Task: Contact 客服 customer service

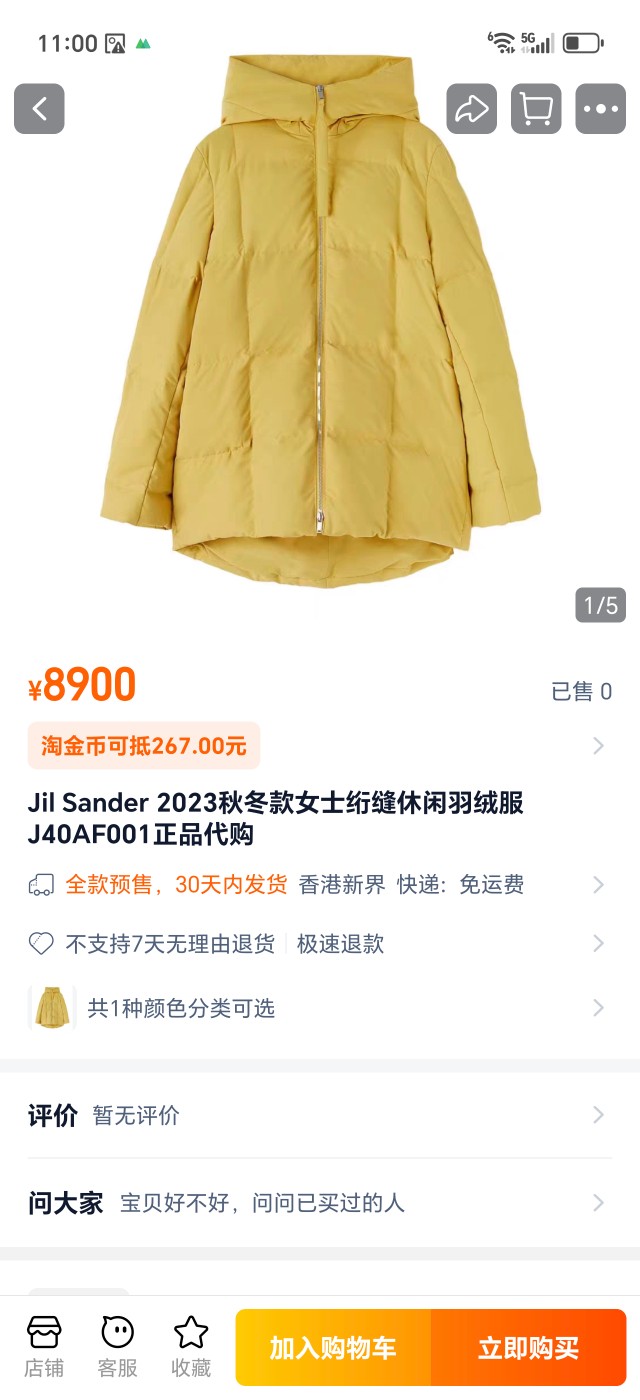Action: 117,1346
